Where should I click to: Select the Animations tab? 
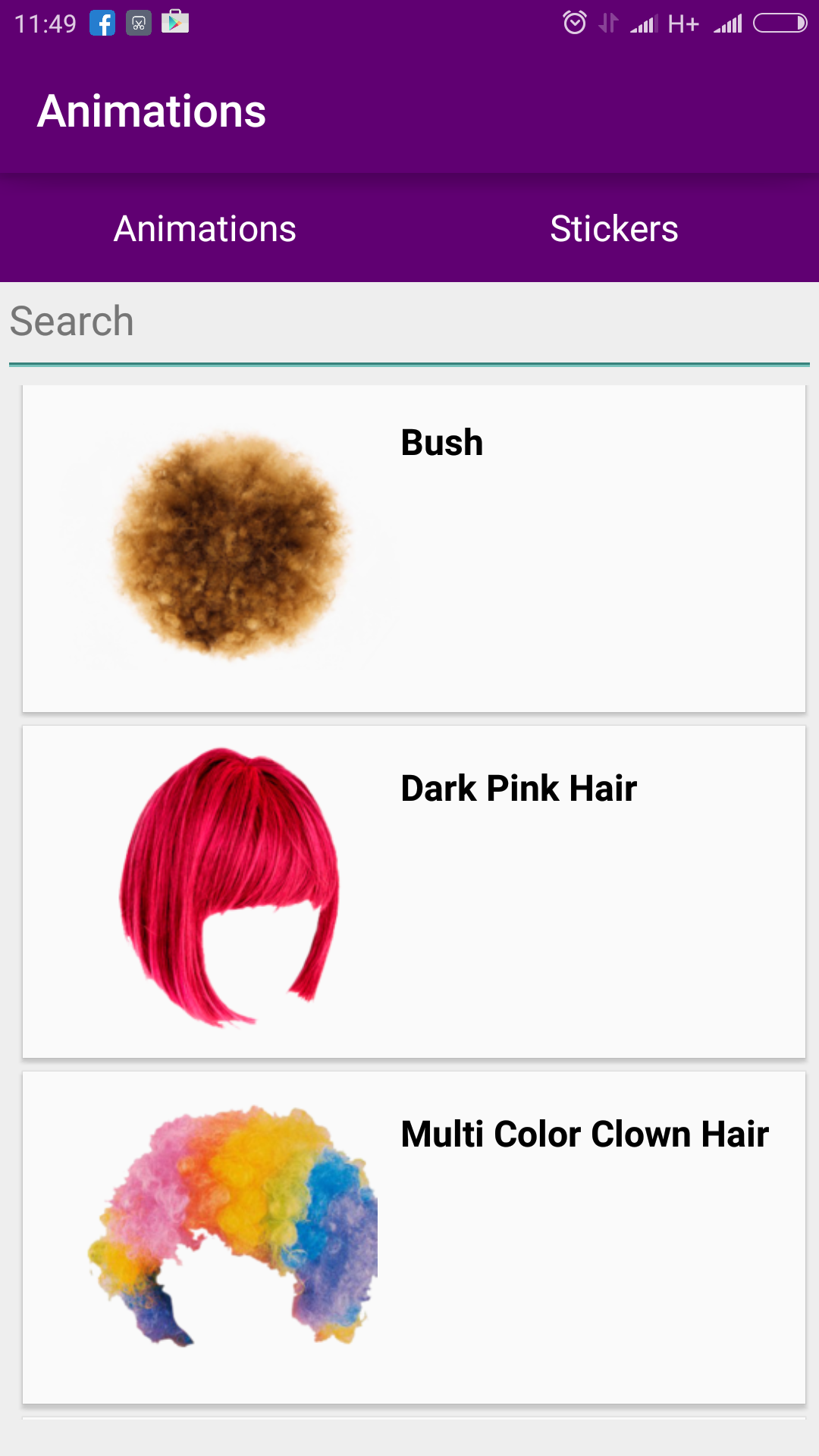205,228
